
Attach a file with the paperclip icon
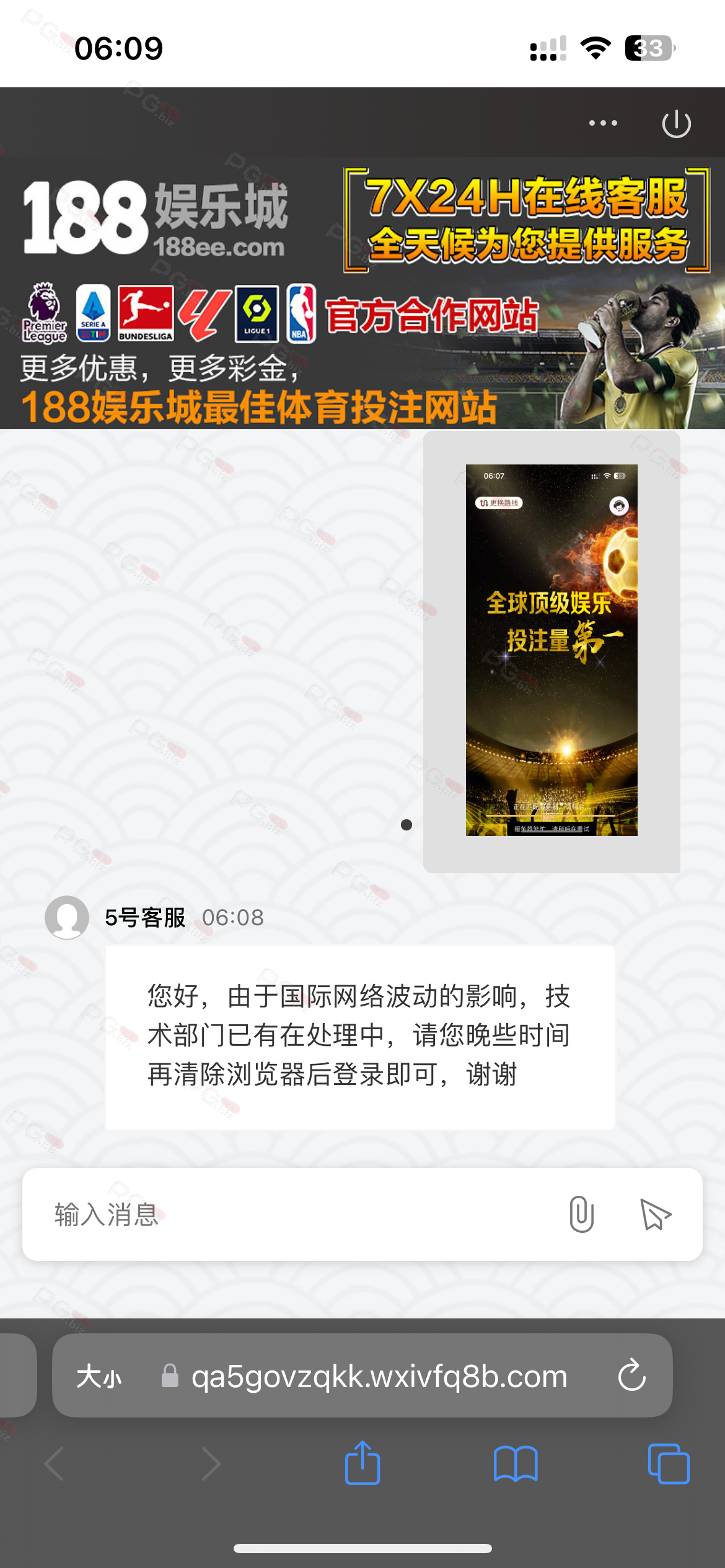(581, 1214)
